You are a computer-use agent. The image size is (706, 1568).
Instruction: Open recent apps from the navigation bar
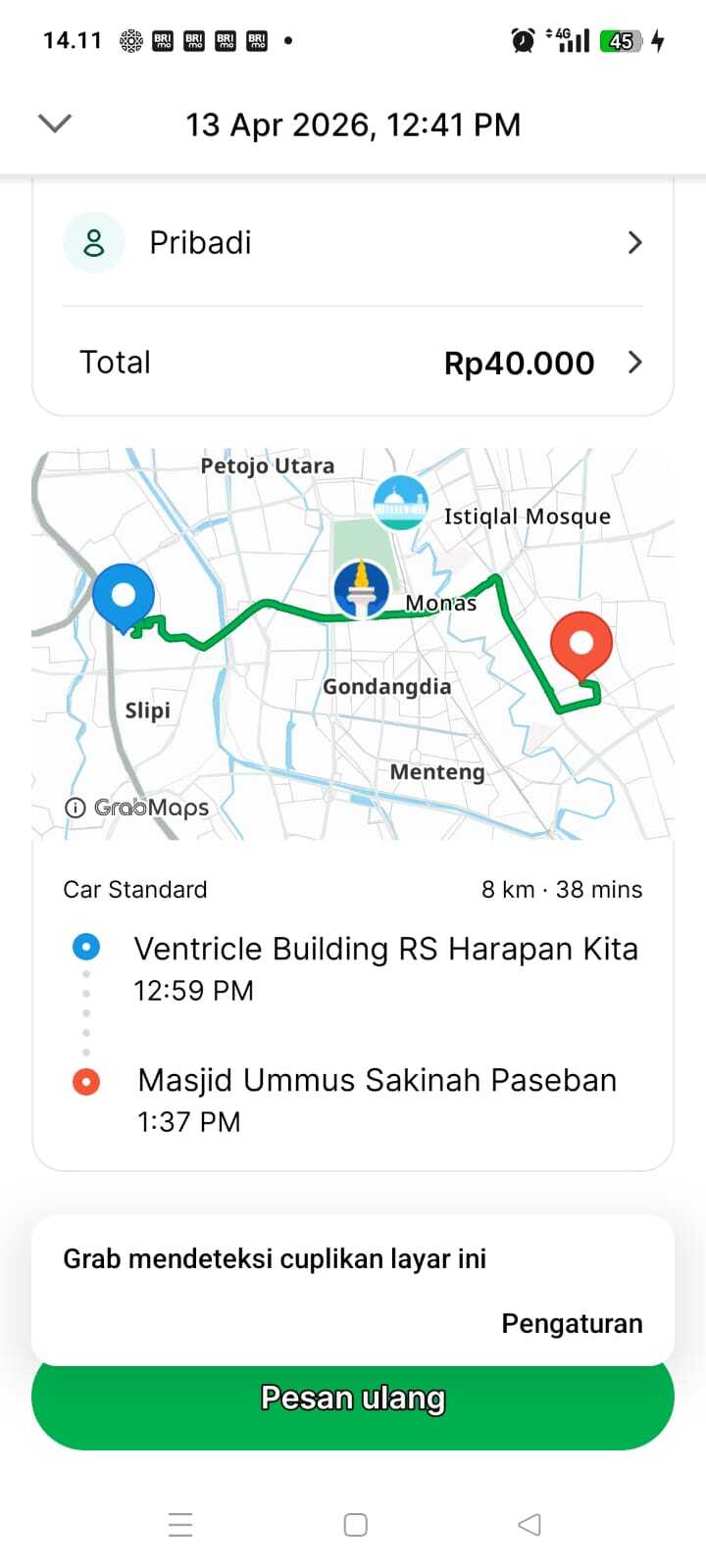point(180,1524)
